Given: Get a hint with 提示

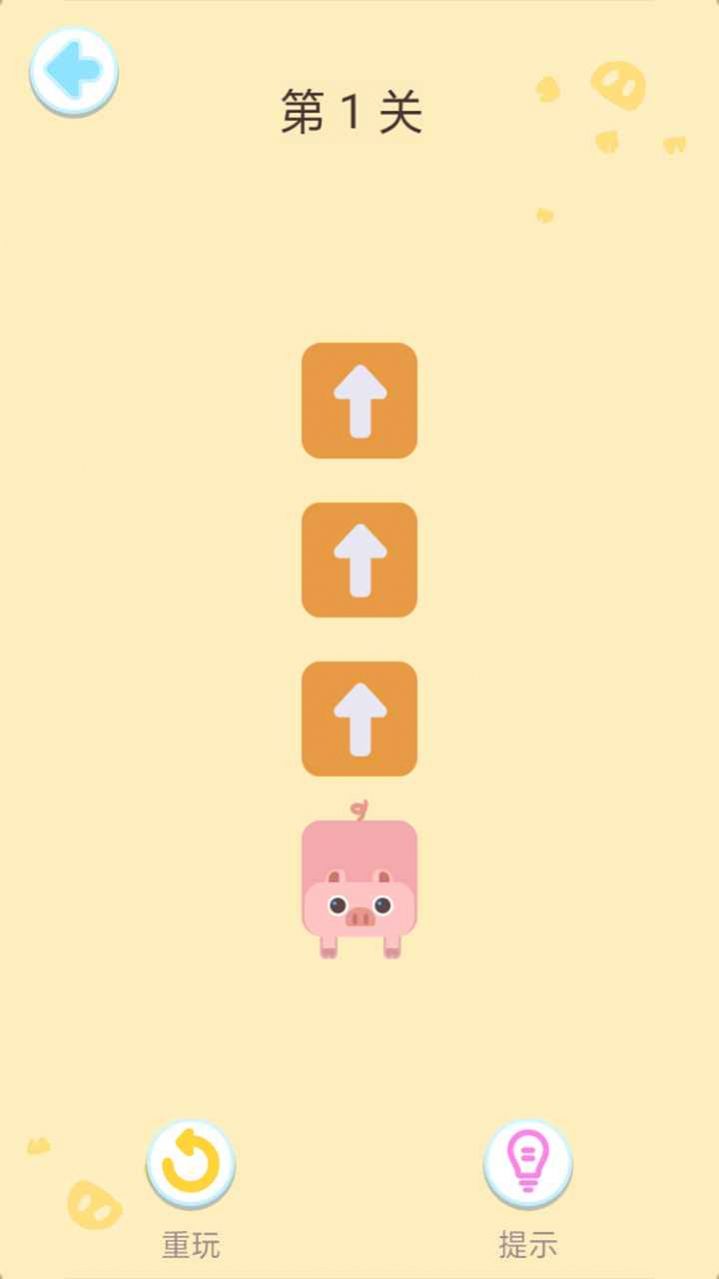Looking at the screenshot, I should pyautogui.click(x=527, y=1163).
